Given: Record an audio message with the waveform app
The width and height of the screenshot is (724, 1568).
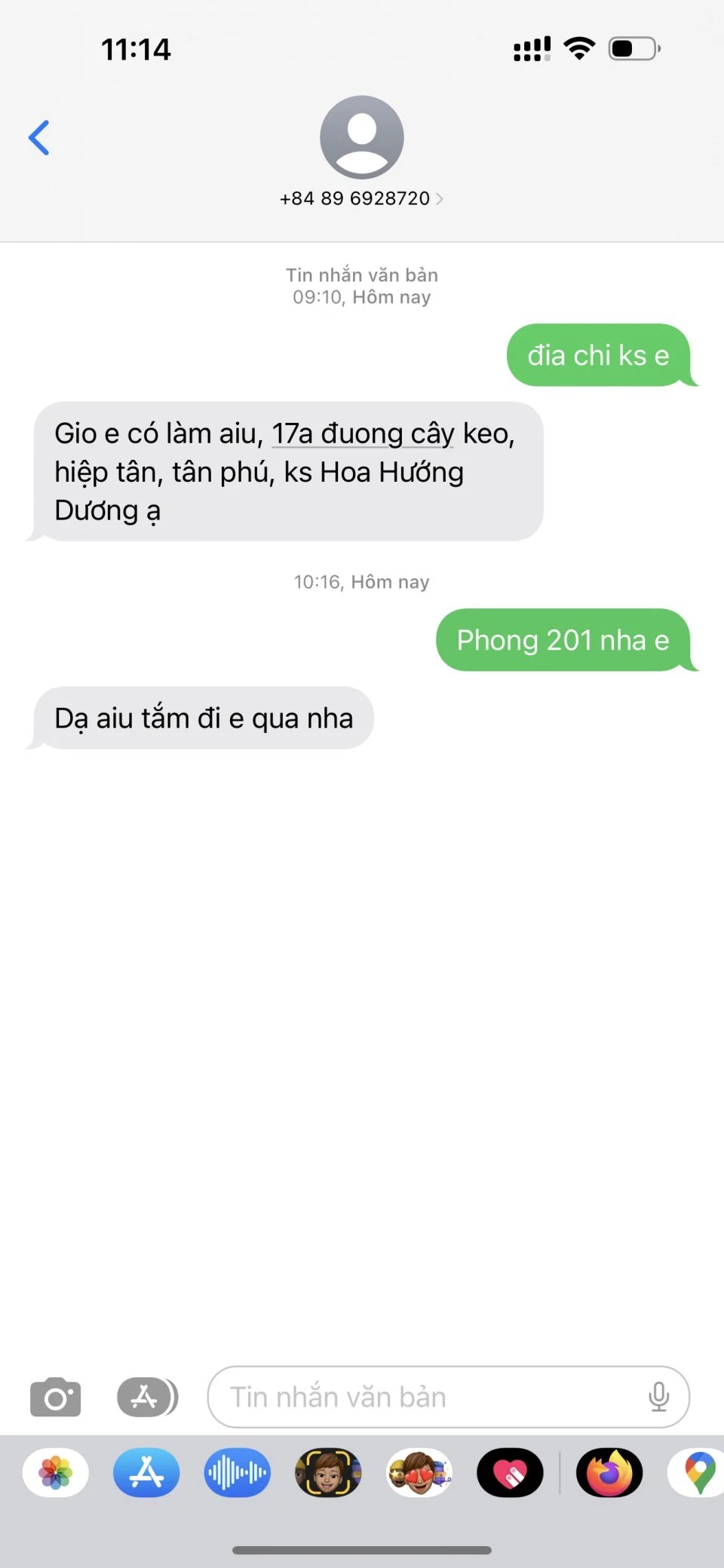Looking at the screenshot, I should (238, 1472).
